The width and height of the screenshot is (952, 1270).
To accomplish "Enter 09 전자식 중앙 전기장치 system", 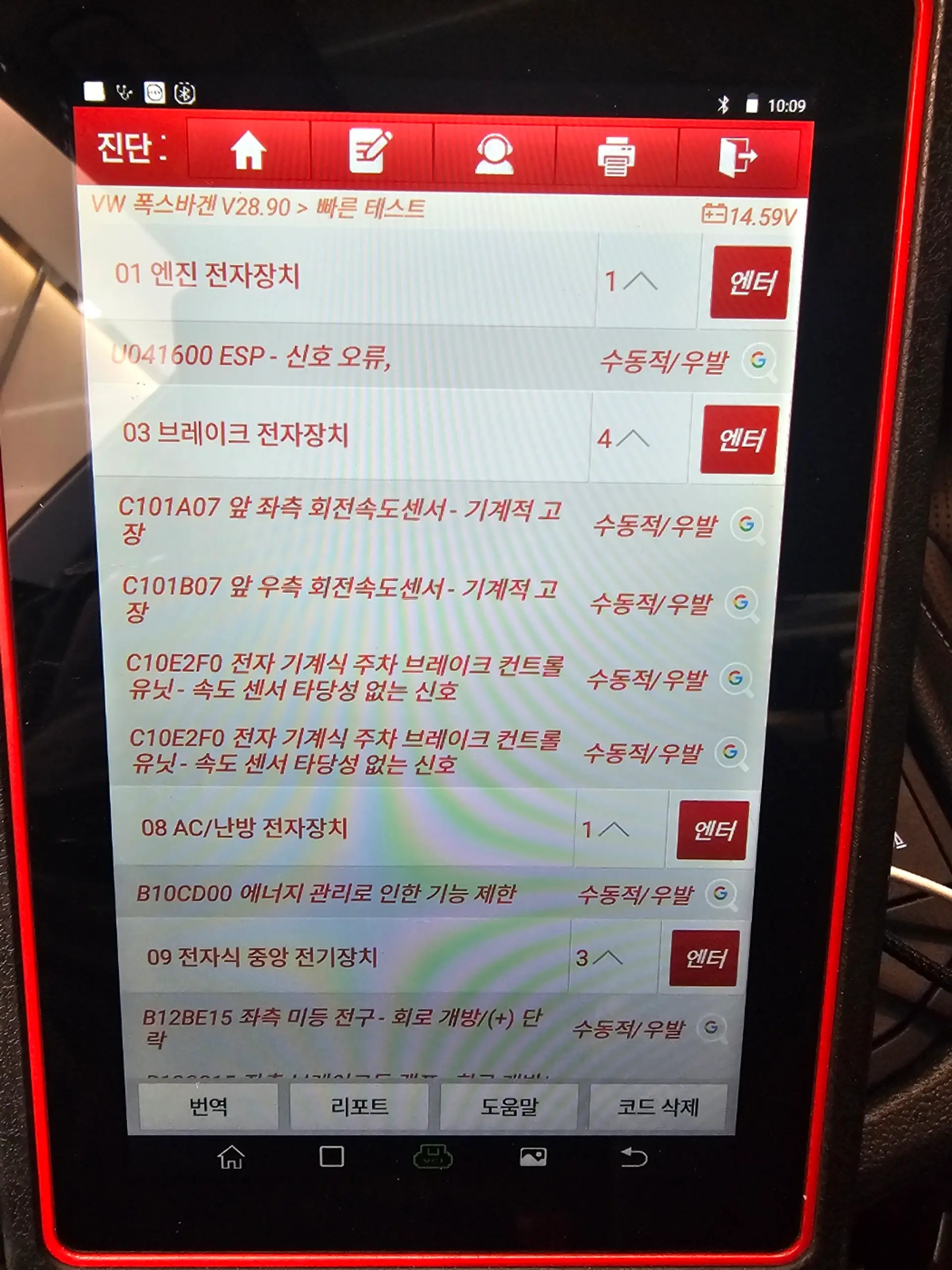I will (x=704, y=958).
